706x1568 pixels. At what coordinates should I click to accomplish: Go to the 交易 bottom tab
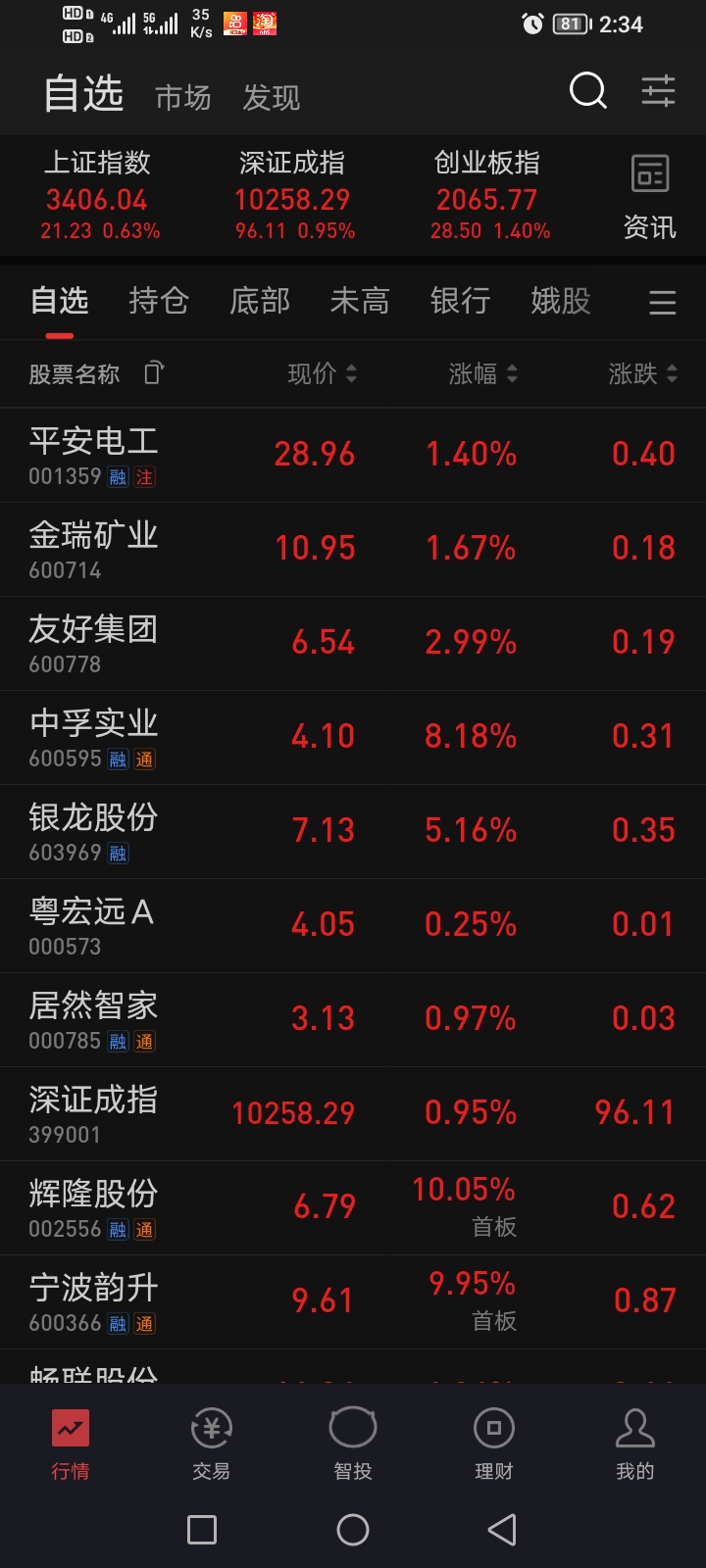click(212, 1443)
